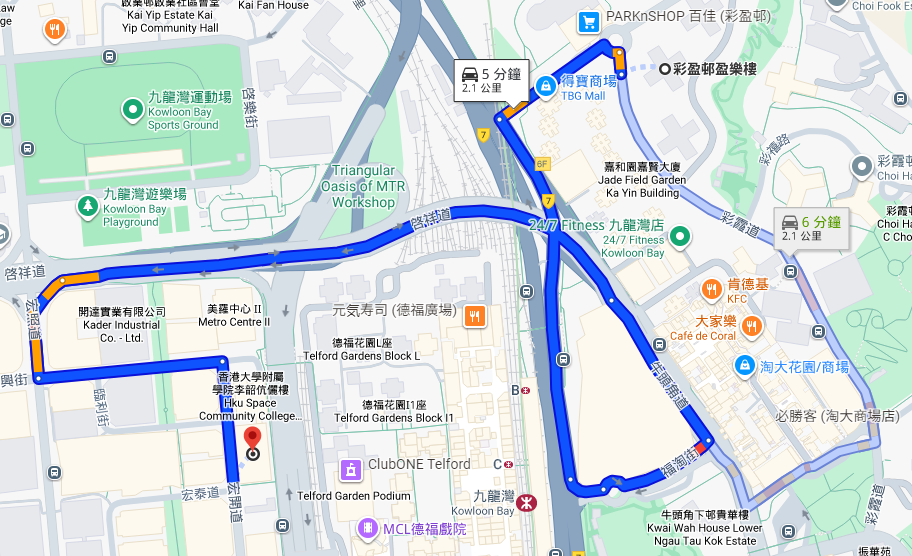Tap the 彩盈邨盈樂樓 origin point
This screenshot has width=912, height=556.
(665, 69)
